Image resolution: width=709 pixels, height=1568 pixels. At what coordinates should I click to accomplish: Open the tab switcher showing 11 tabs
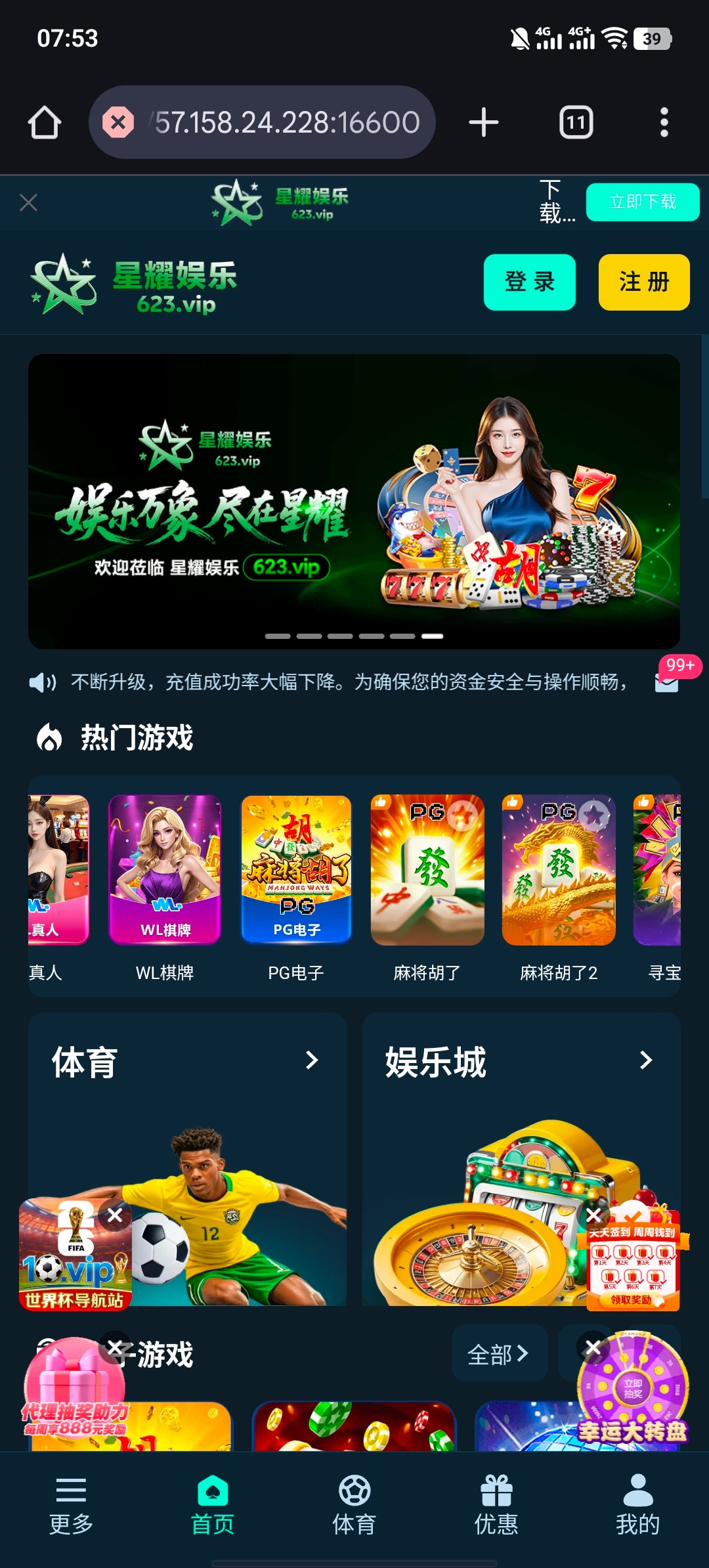click(x=576, y=123)
